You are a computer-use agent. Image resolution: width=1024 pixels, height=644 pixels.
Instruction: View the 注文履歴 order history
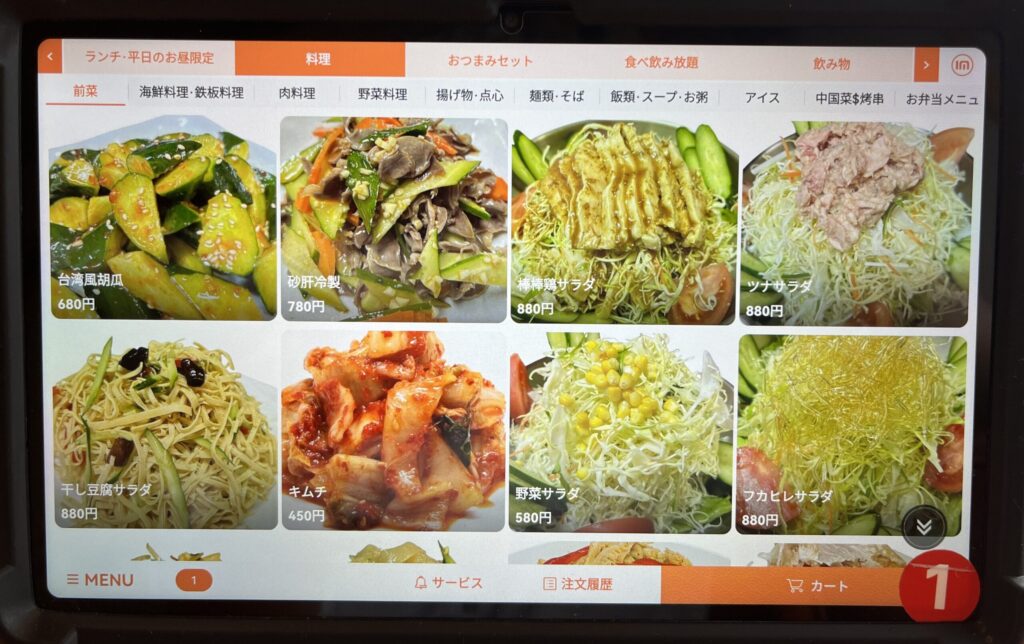tap(577, 584)
